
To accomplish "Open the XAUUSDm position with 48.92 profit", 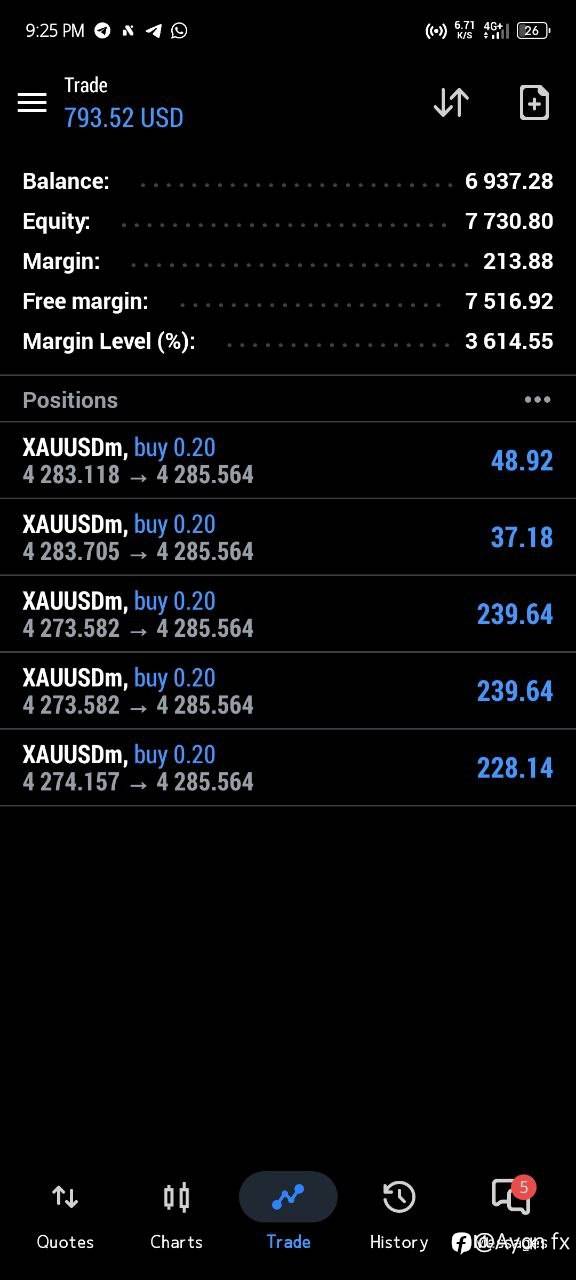I will click(x=288, y=460).
